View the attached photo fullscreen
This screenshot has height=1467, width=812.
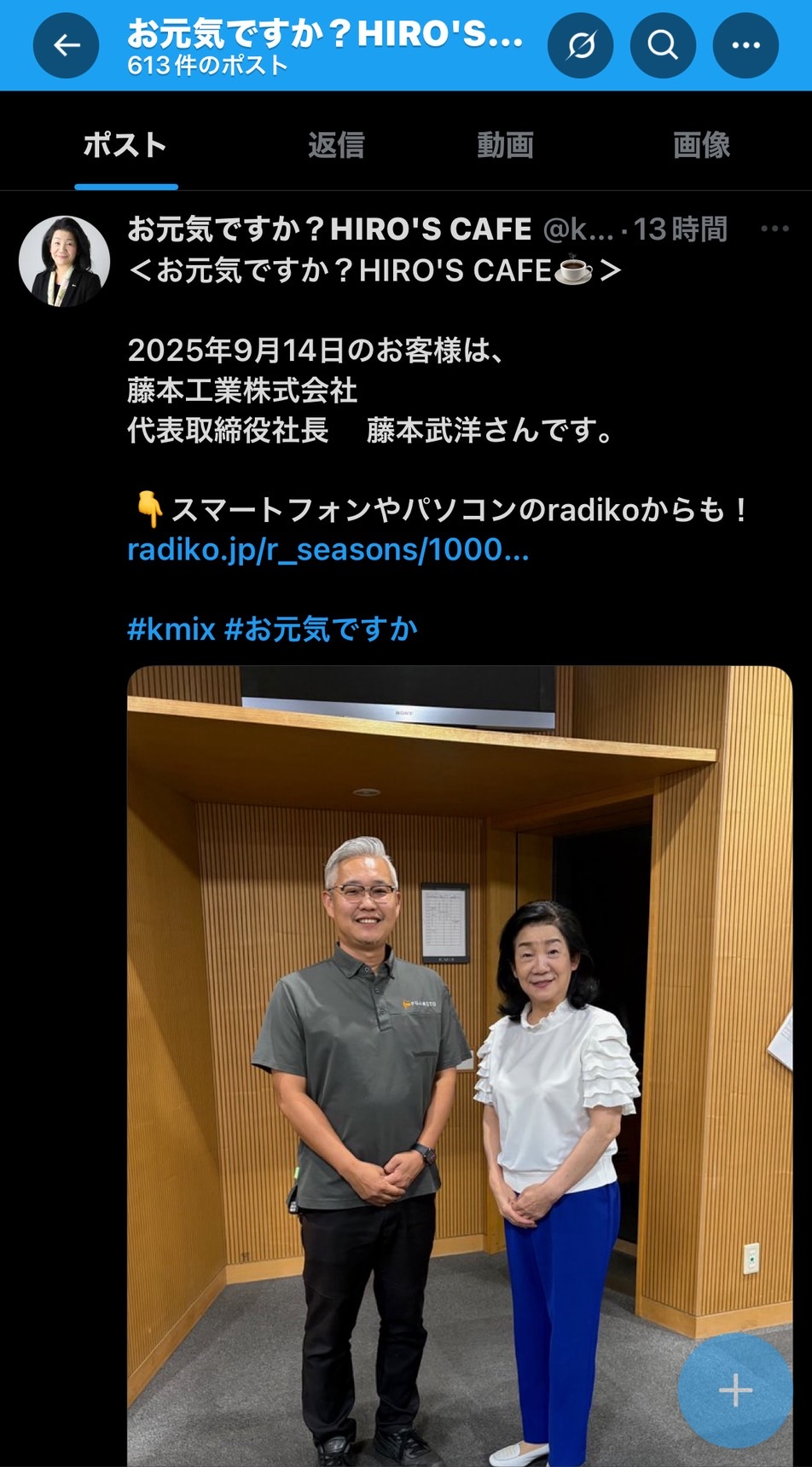pos(459,1023)
